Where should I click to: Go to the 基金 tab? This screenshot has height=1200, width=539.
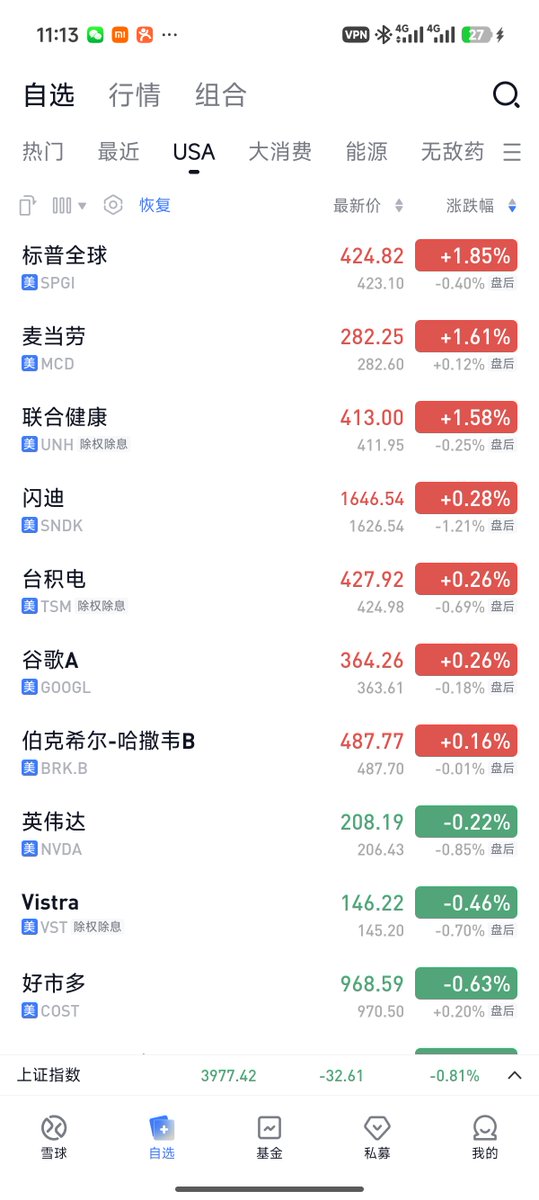pyautogui.click(x=269, y=1138)
